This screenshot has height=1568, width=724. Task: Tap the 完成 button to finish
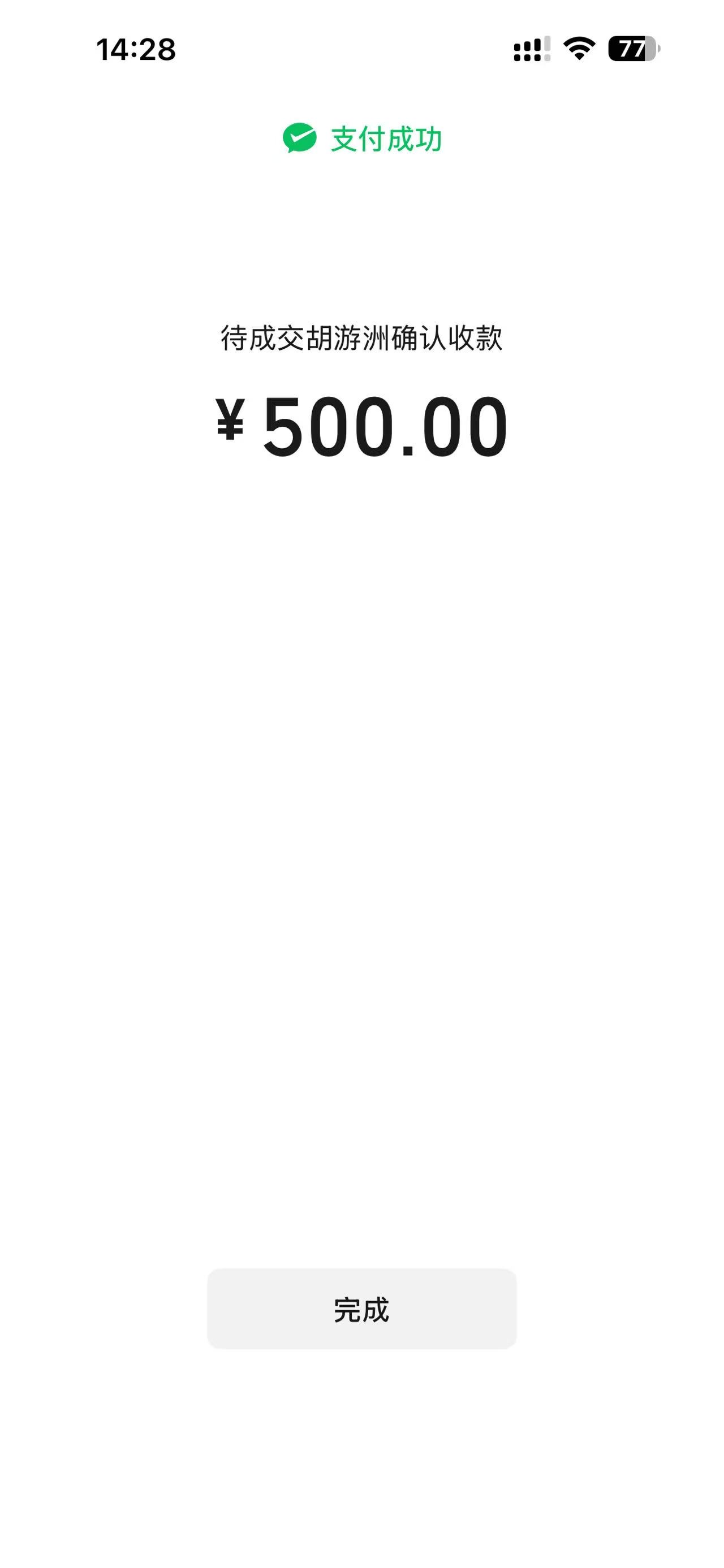coord(361,1309)
